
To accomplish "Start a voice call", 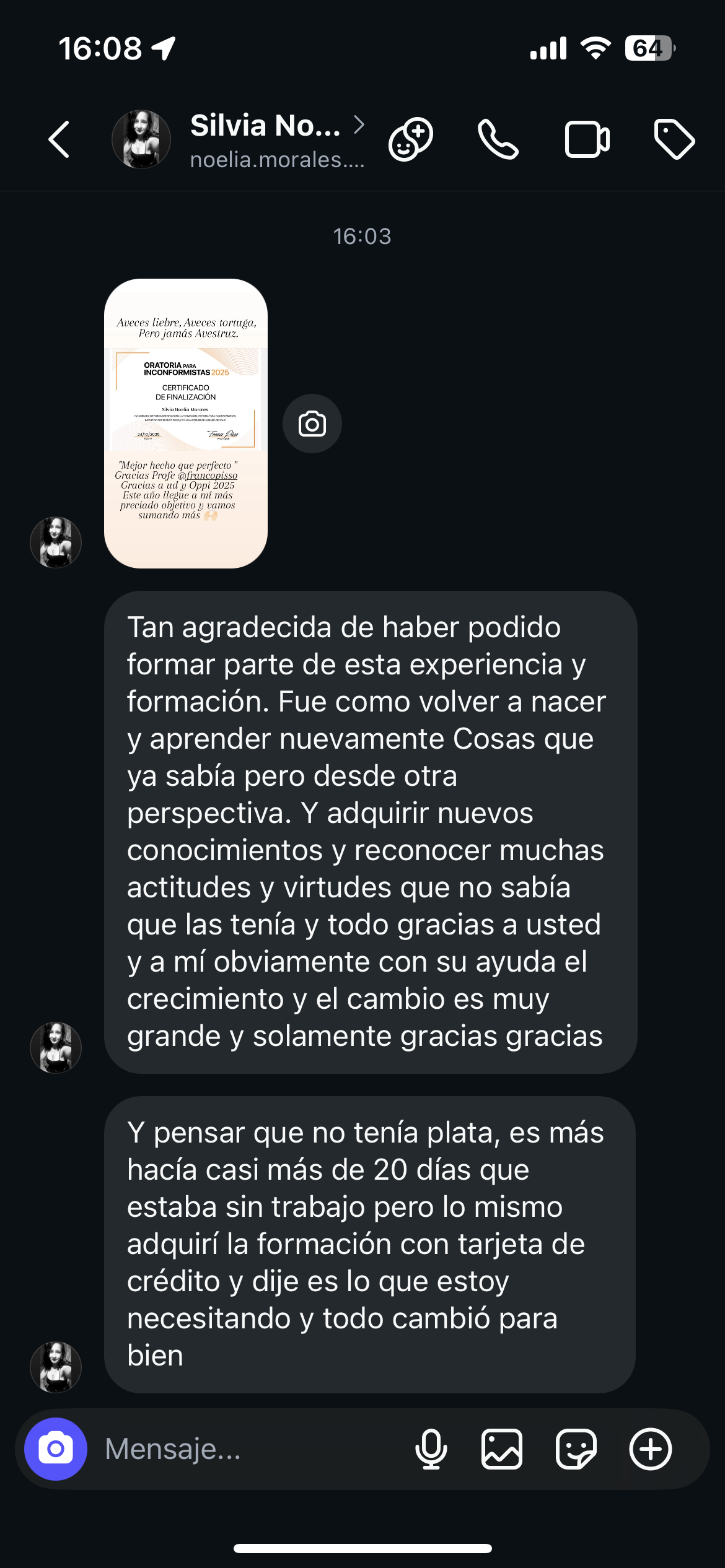I will [x=498, y=139].
